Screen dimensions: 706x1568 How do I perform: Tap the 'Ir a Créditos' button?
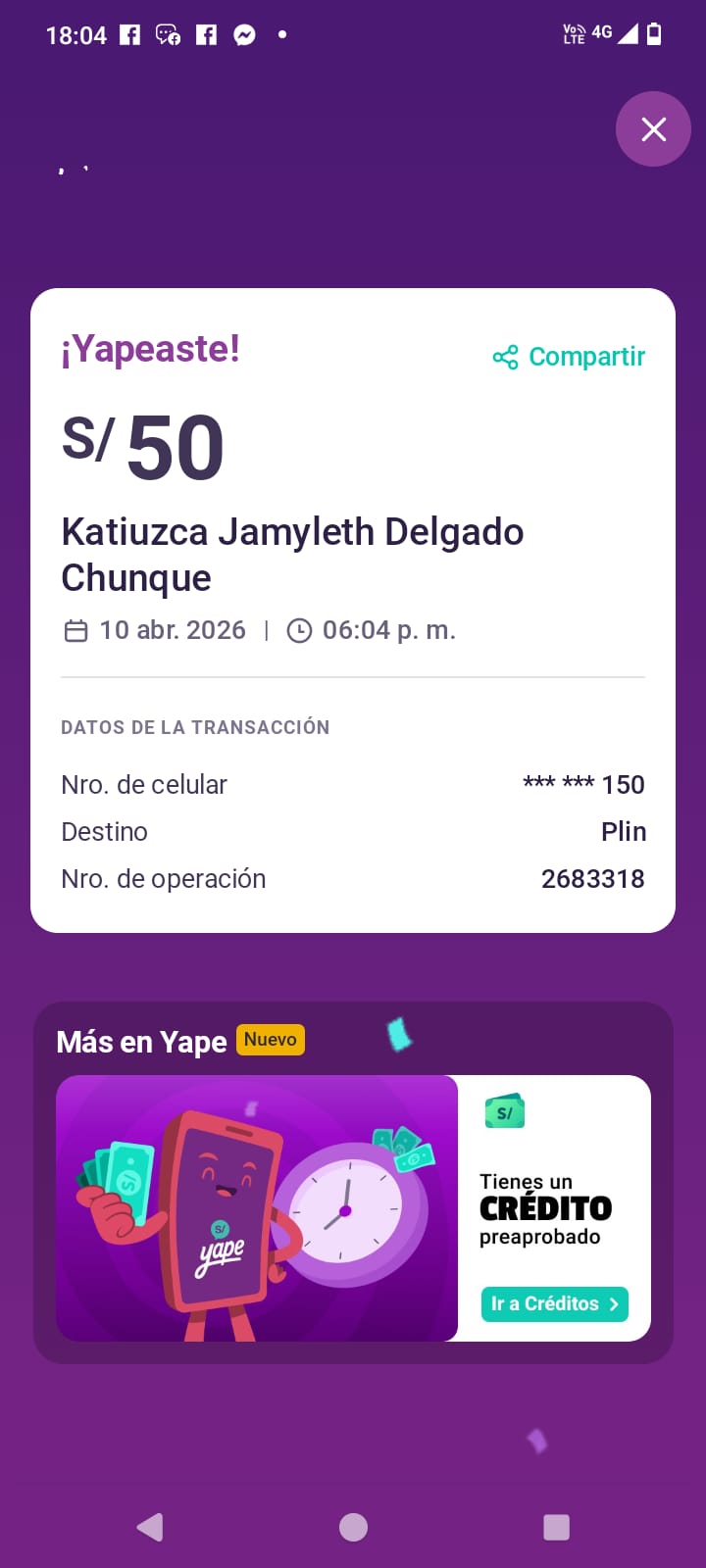coord(554,1304)
